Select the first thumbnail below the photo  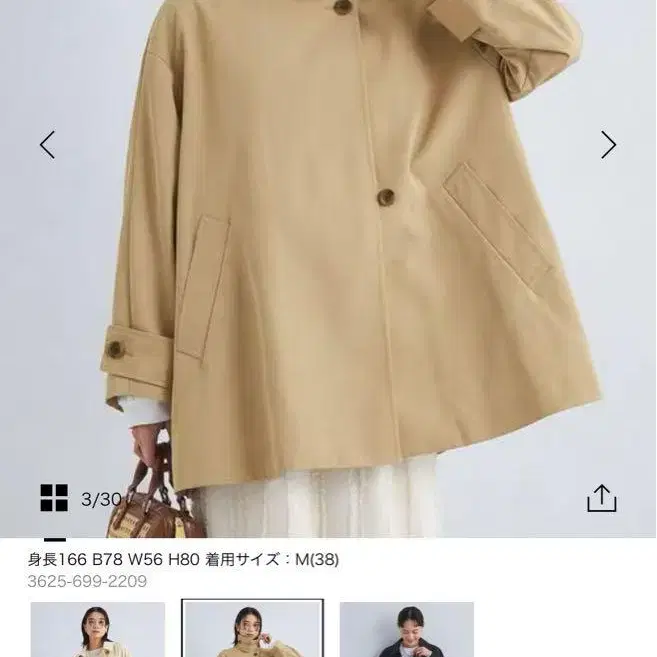(97, 629)
